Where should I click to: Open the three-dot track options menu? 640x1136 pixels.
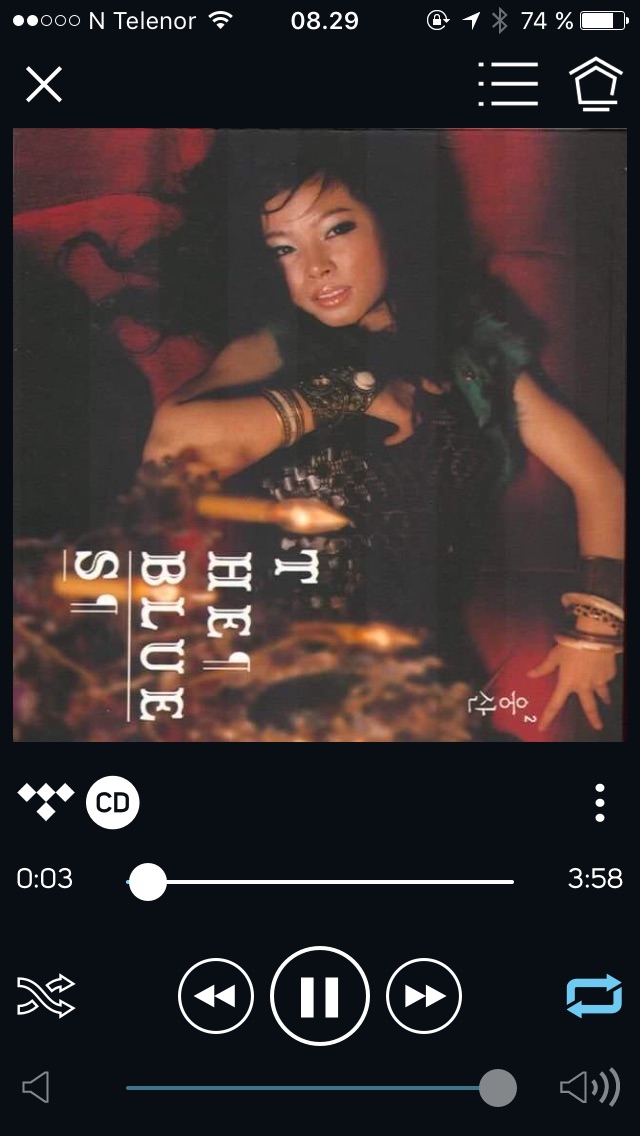[x=599, y=803]
